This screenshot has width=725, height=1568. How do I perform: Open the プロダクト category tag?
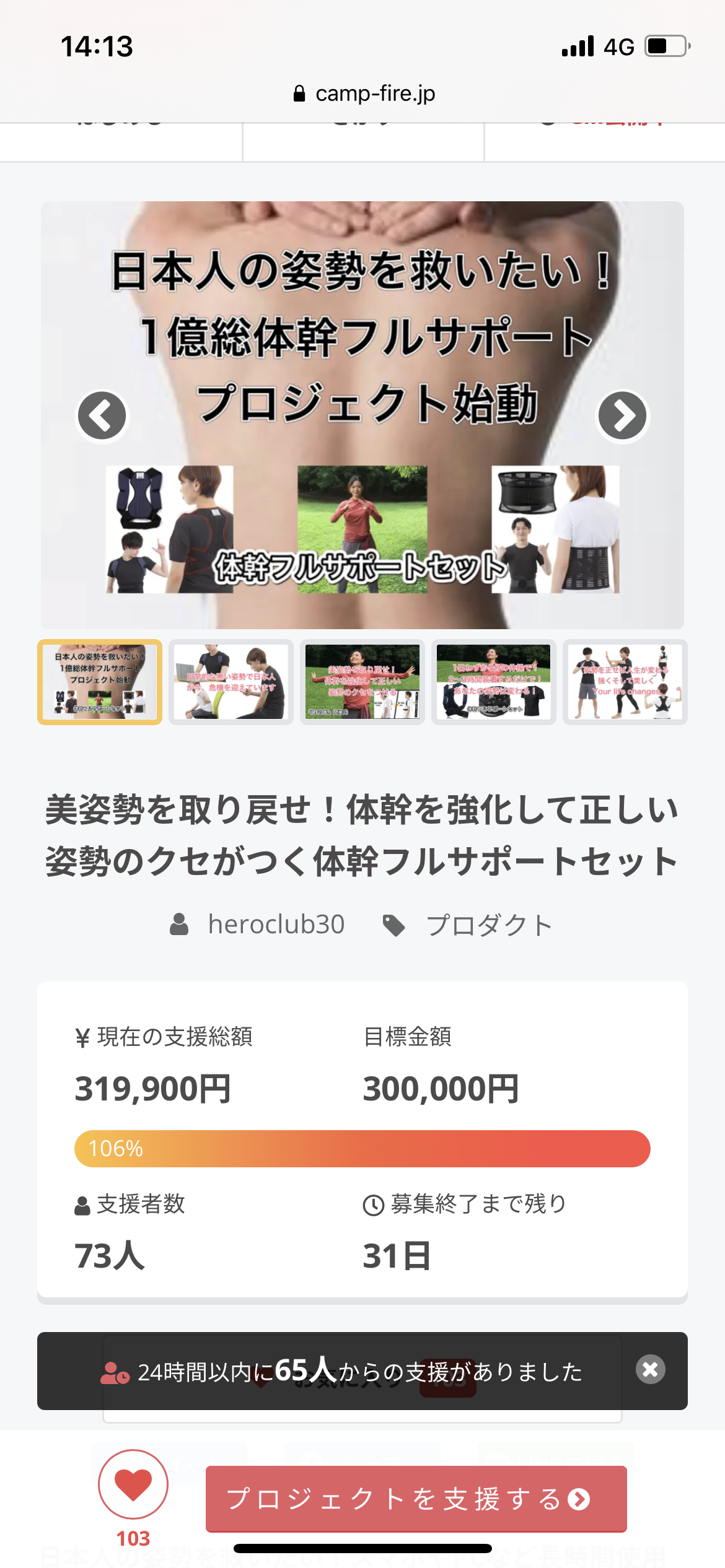(488, 925)
